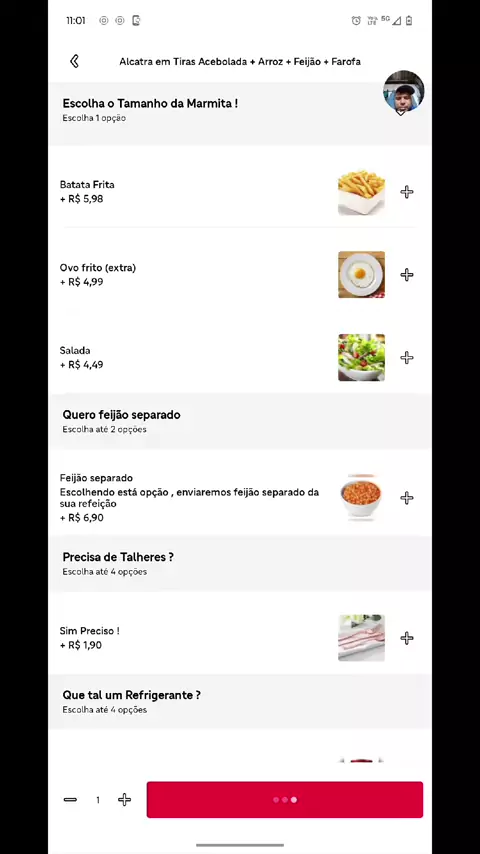Add Ovo frito (extra) to the order
Screen dimensions: 480x854
[x=406, y=274]
